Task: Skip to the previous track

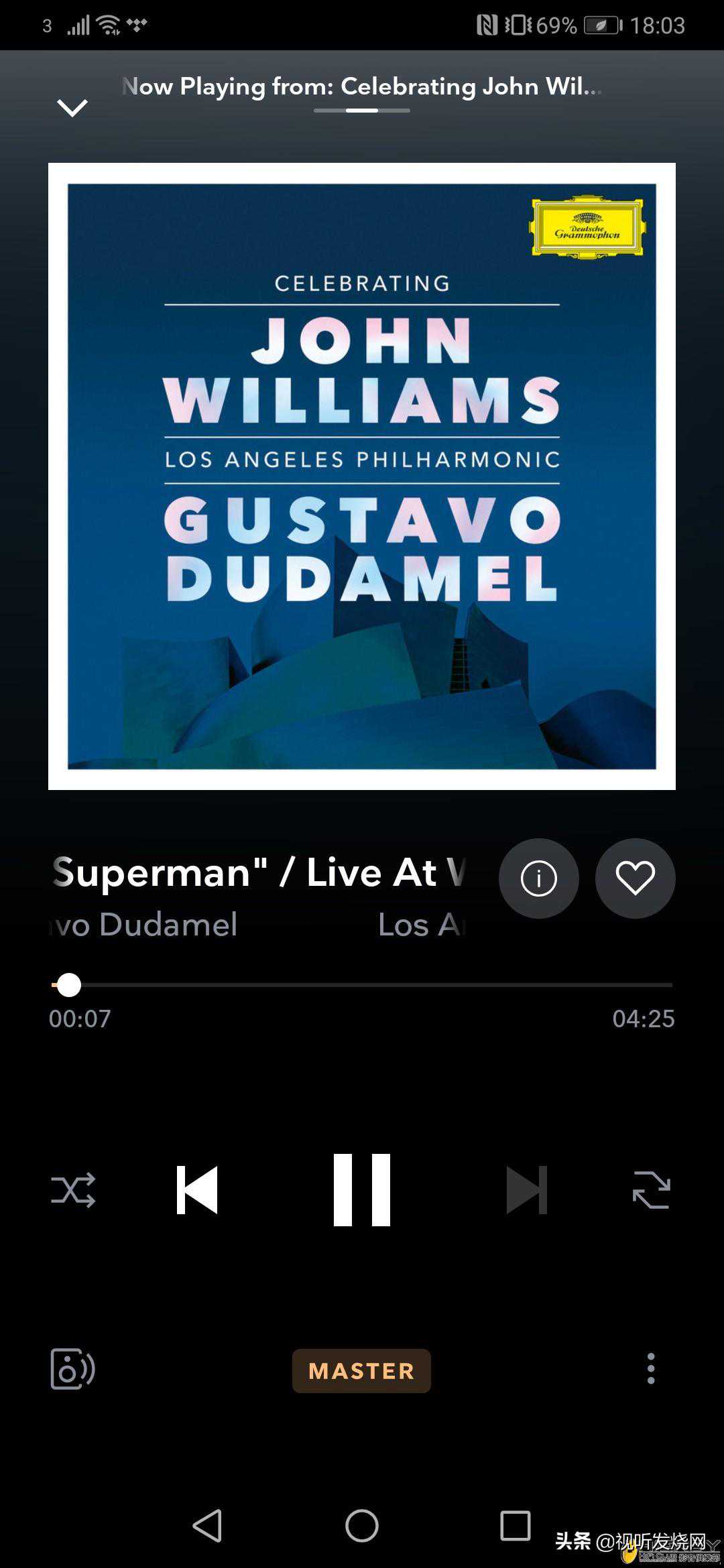Action: coord(197,1190)
